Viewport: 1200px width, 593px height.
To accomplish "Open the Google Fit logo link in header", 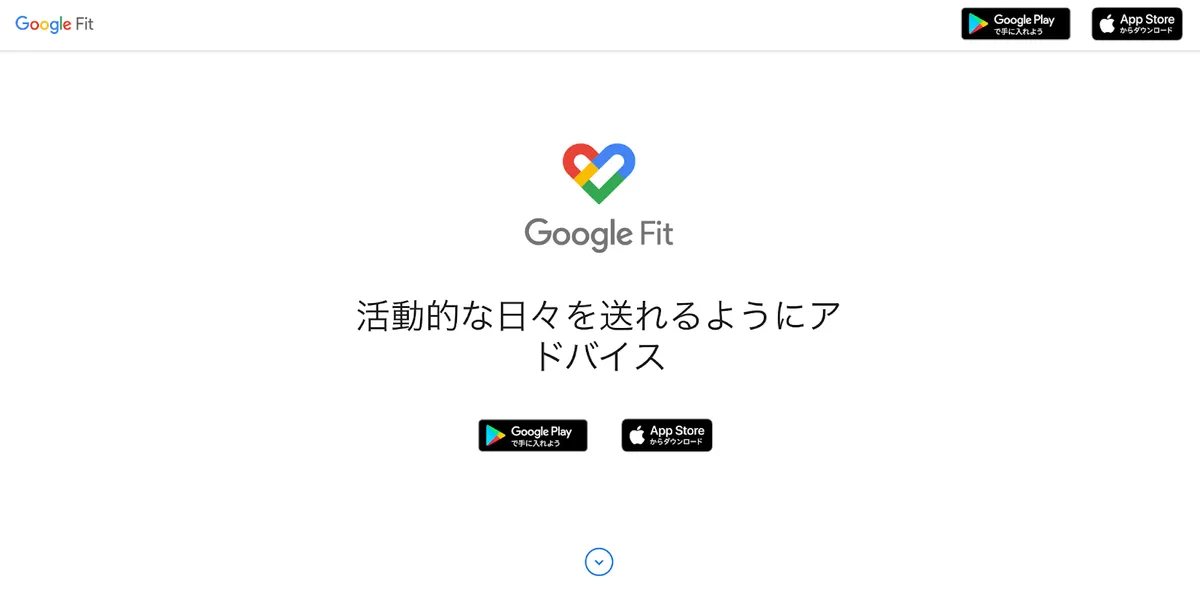I will [54, 24].
